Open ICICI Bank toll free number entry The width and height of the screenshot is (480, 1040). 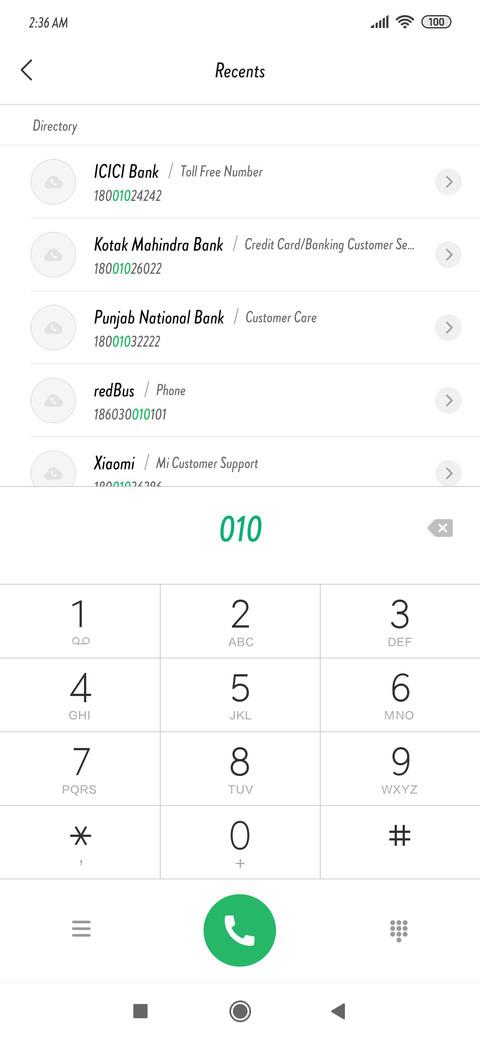tap(240, 182)
